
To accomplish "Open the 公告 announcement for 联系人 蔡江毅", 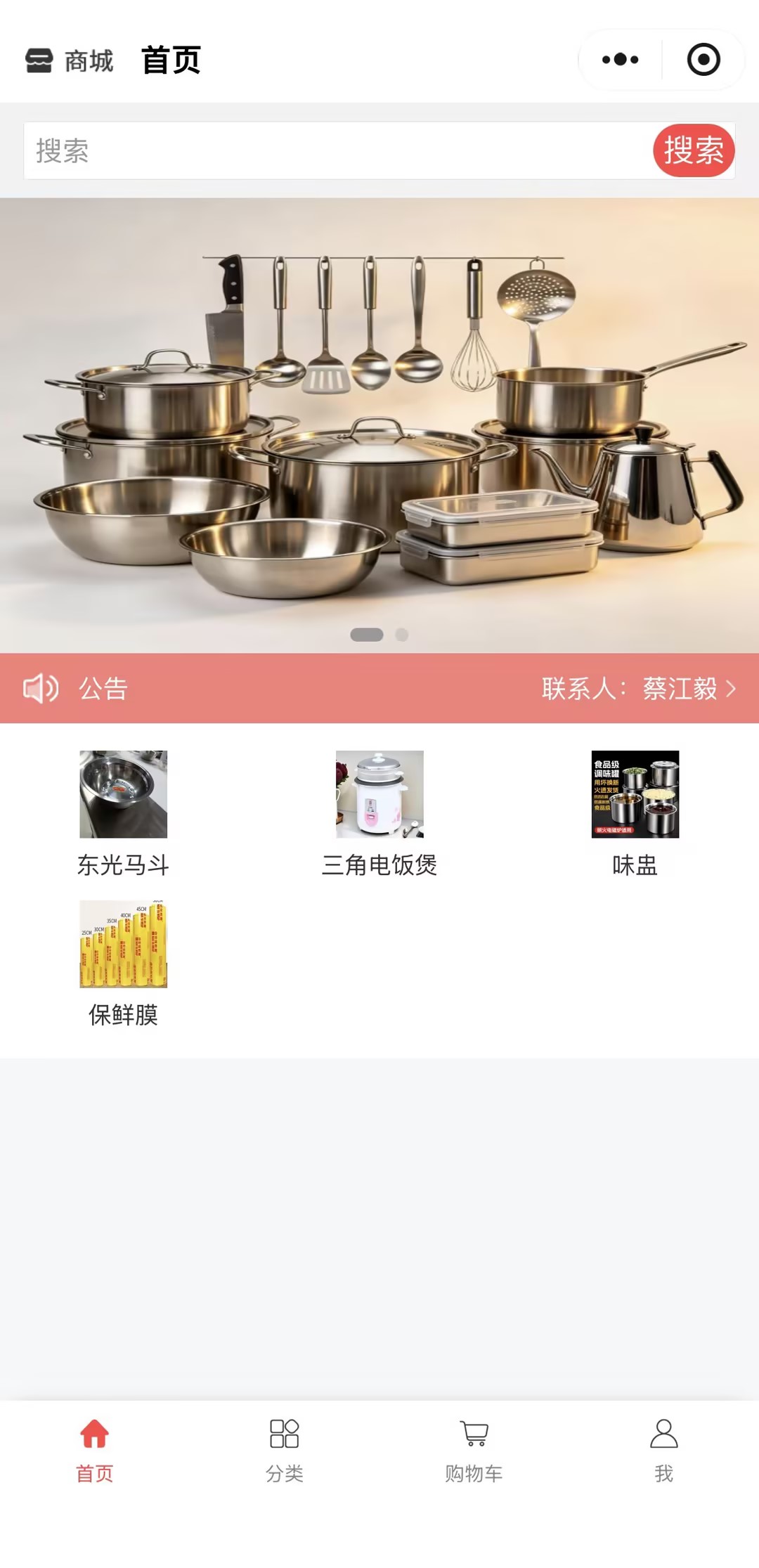I will [x=379, y=688].
